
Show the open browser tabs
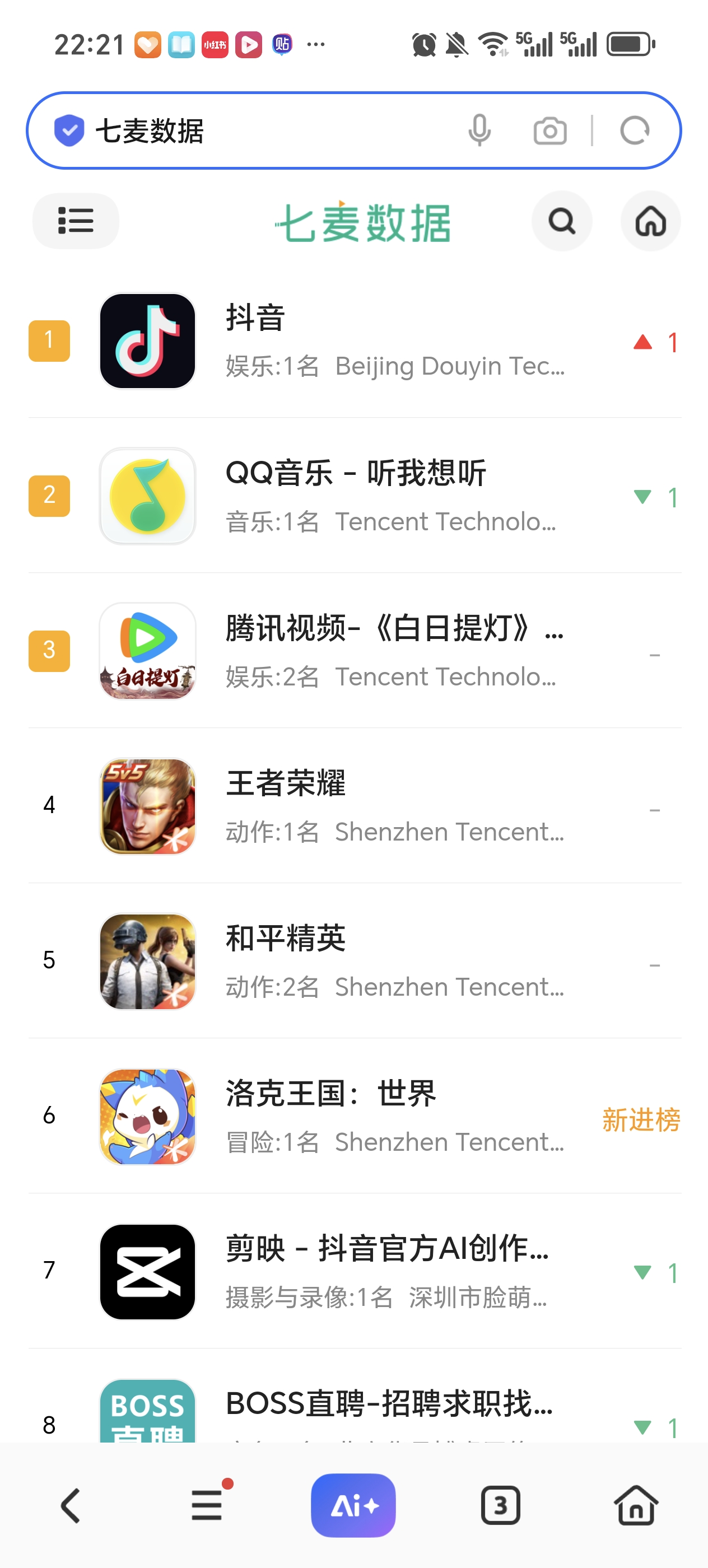tap(500, 1506)
